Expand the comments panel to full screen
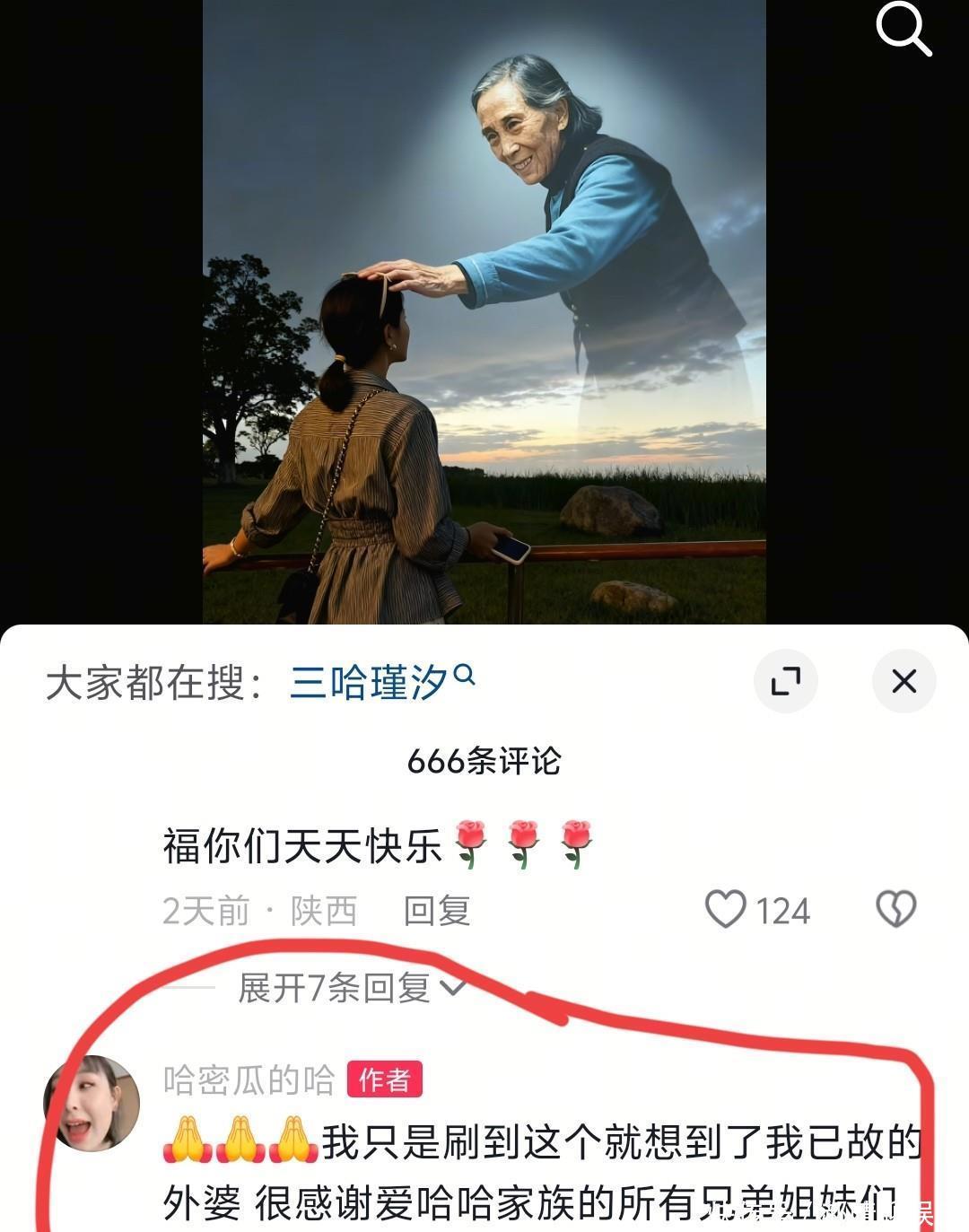 point(786,681)
